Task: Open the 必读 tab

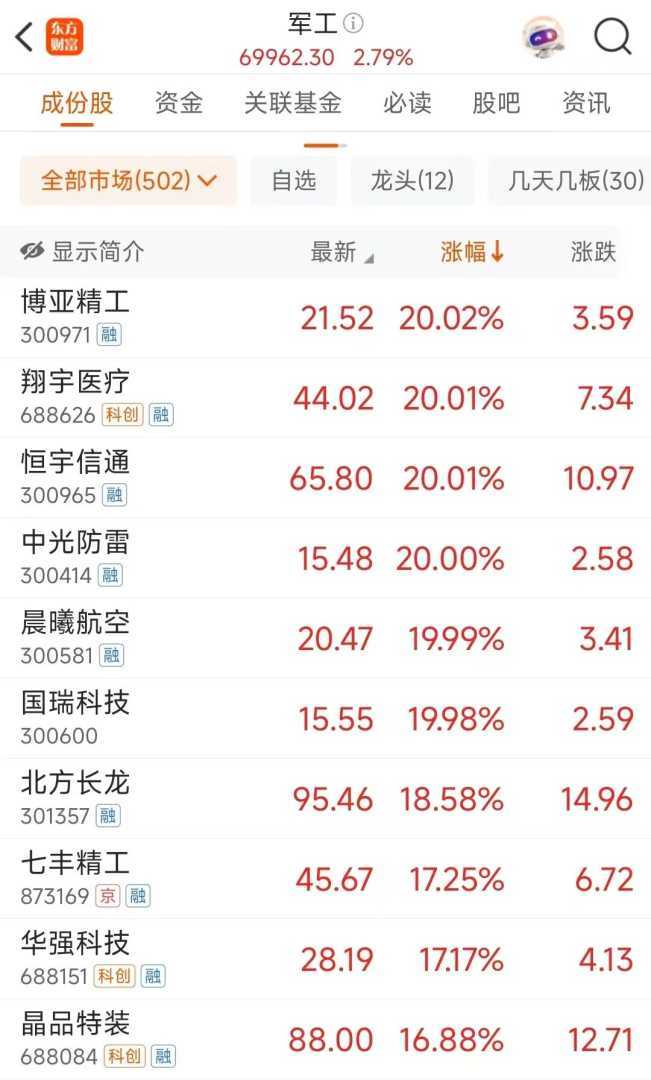Action: click(x=407, y=103)
